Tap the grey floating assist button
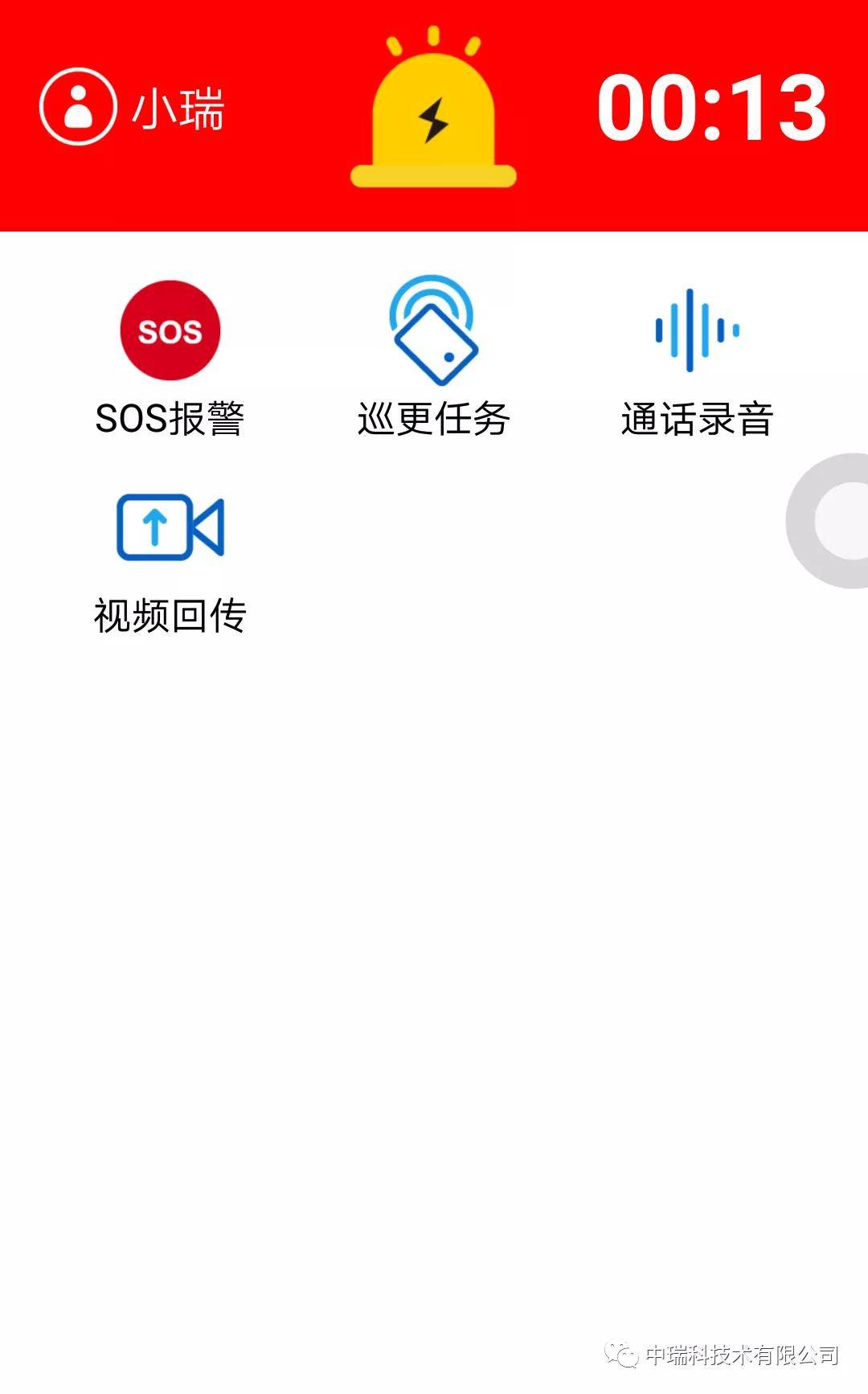The height and width of the screenshot is (1394, 868). click(x=828, y=521)
